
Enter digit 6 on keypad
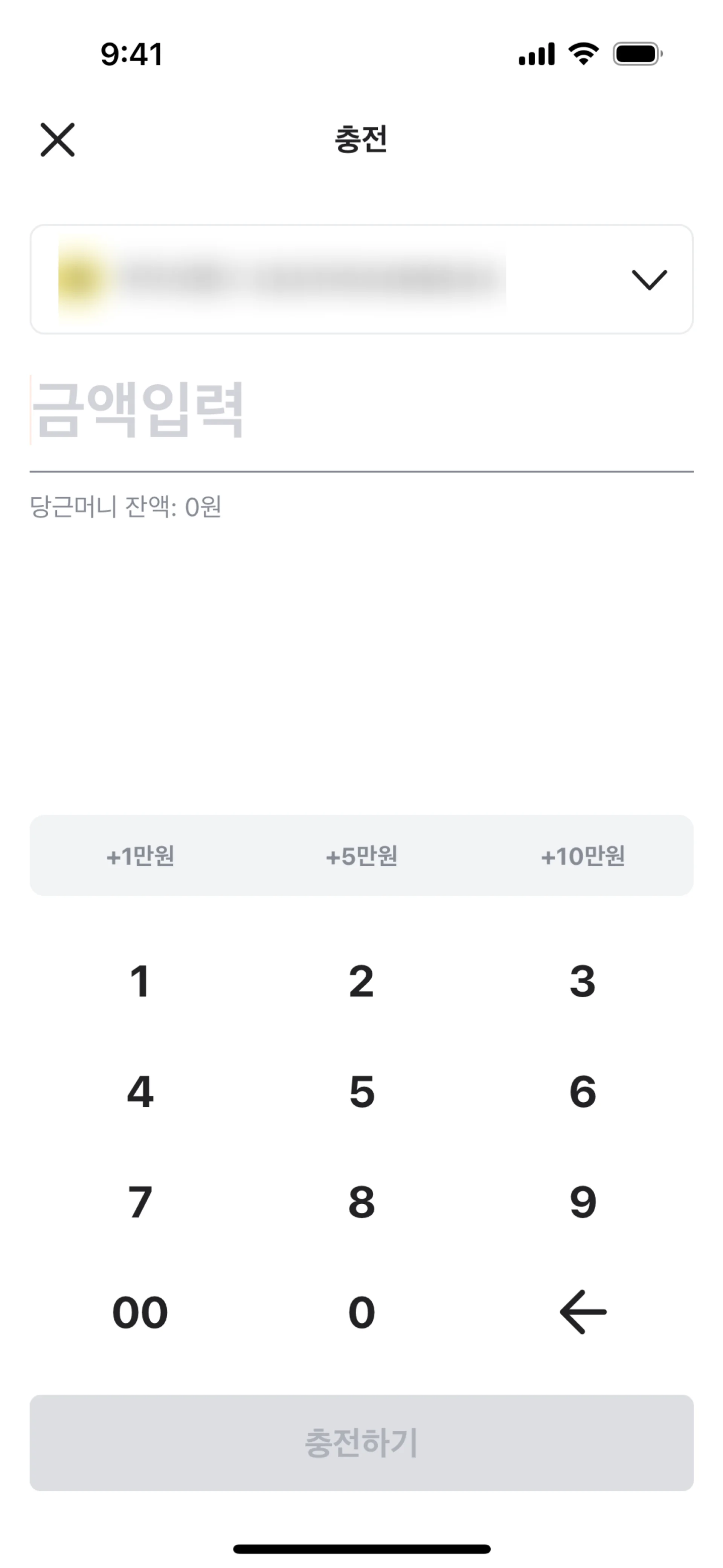(x=583, y=1091)
